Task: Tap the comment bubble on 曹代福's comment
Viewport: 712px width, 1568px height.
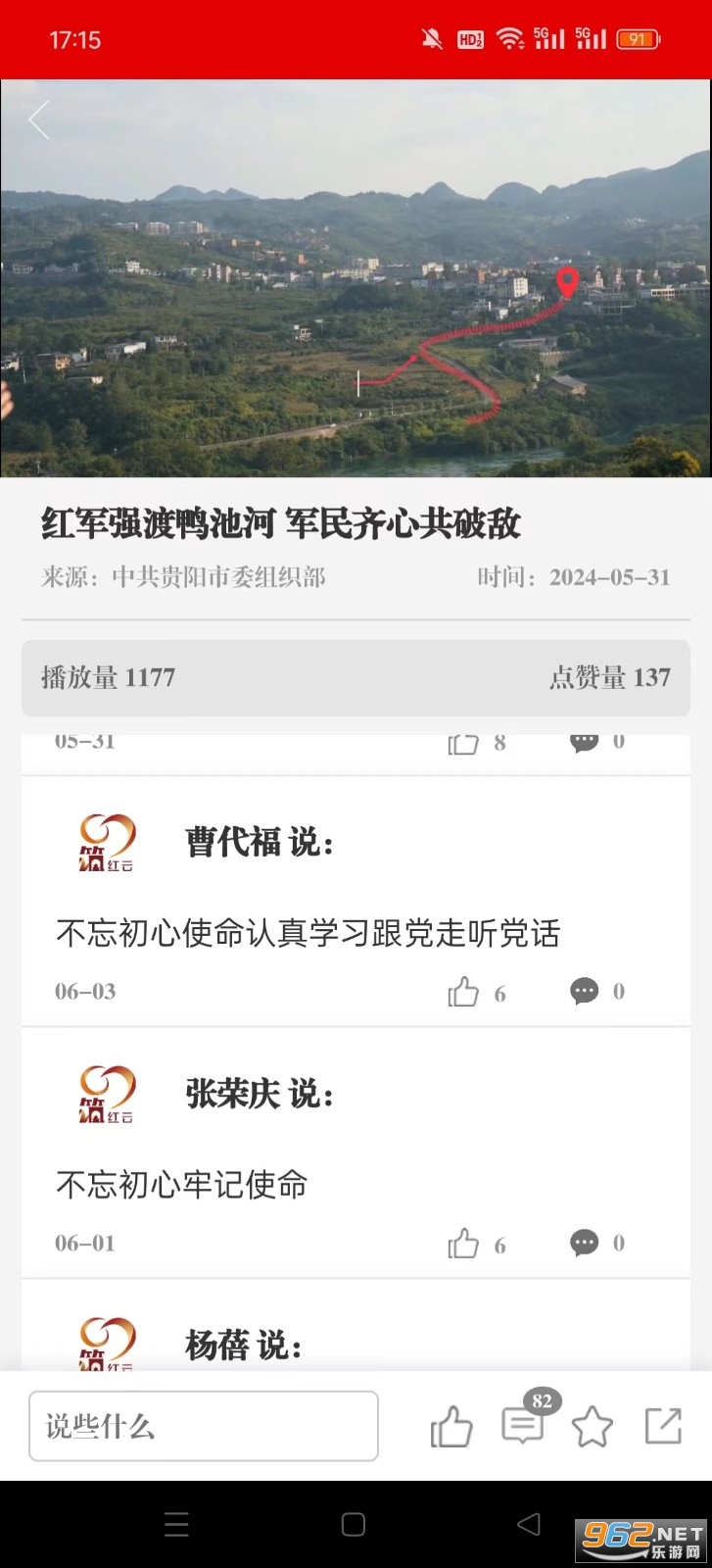Action: (585, 992)
